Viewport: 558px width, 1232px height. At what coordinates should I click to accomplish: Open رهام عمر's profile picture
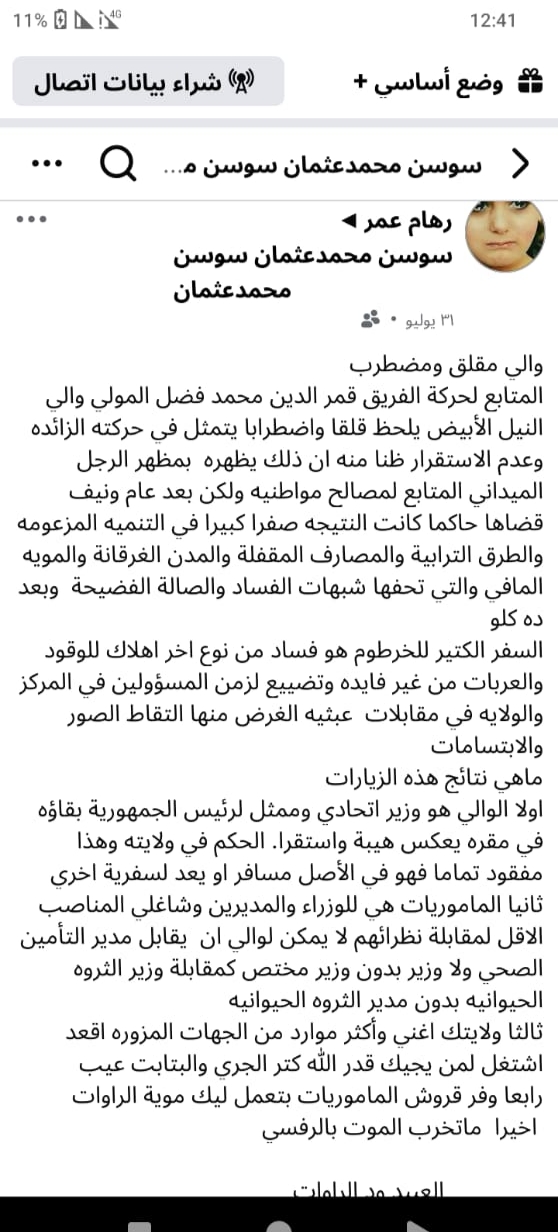506,234
